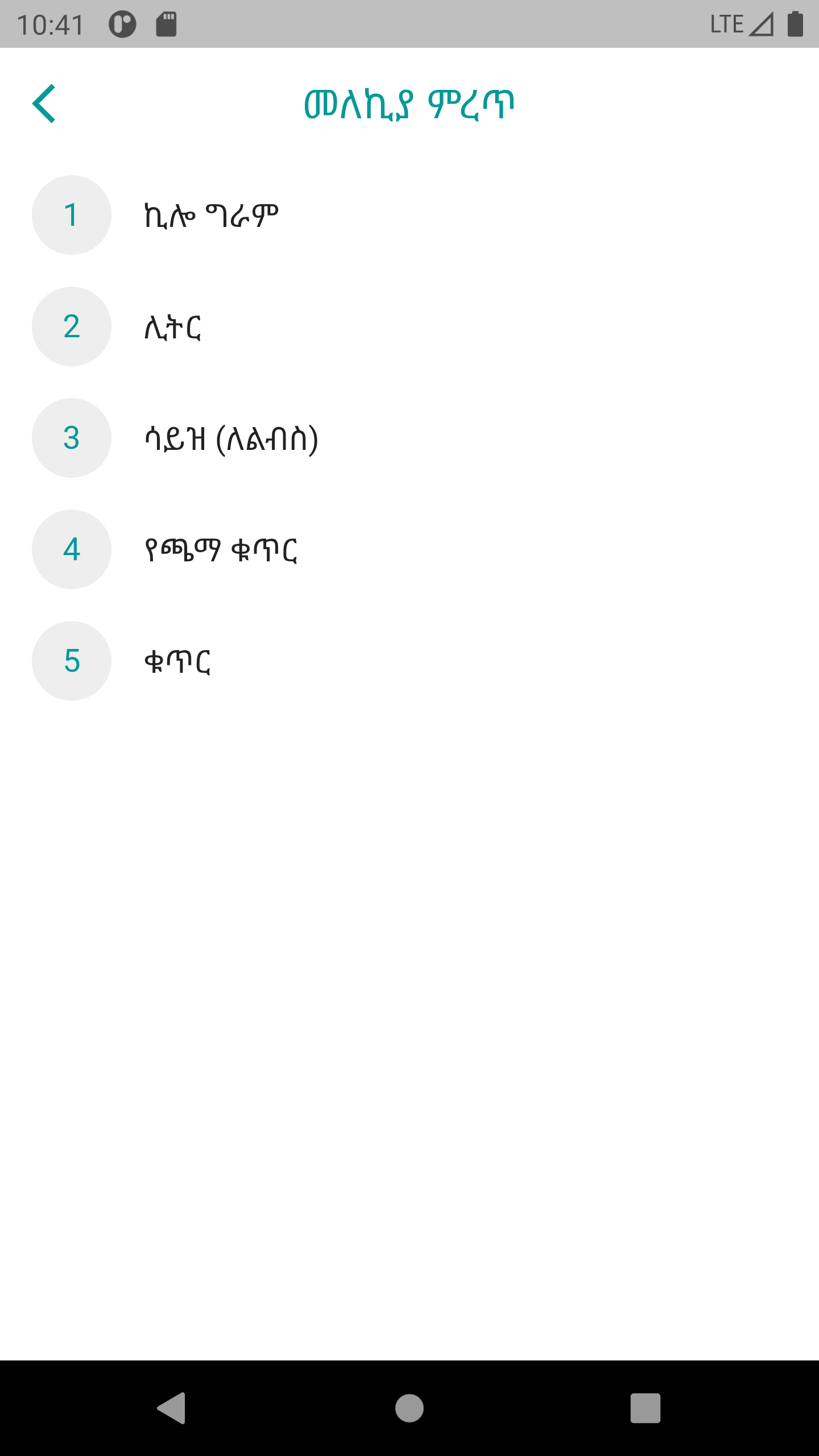The width and height of the screenshot is (819, 1456).
Task: Pick the ሳይዝ (ለልብስ) option
Action: pos(231,438)
